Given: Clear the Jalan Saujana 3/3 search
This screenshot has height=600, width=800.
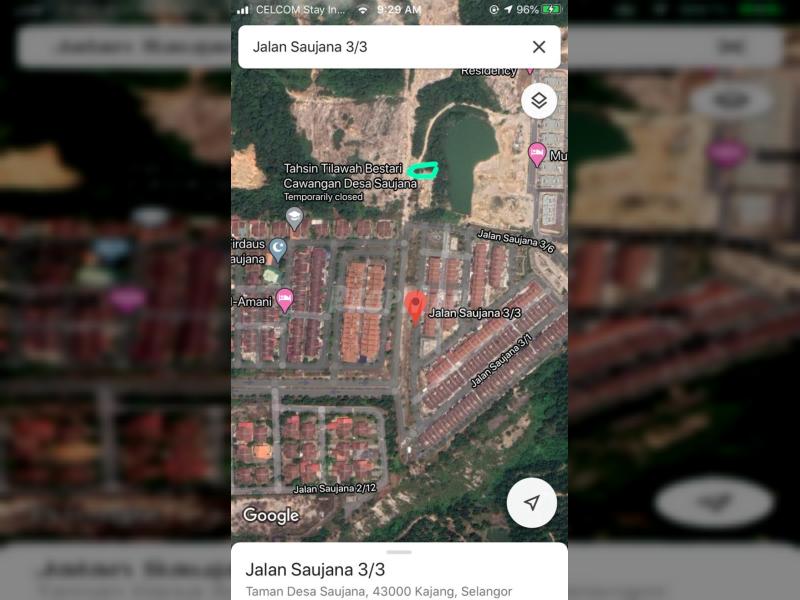Looking at the screenshot, I should click(x=539, y=47).
